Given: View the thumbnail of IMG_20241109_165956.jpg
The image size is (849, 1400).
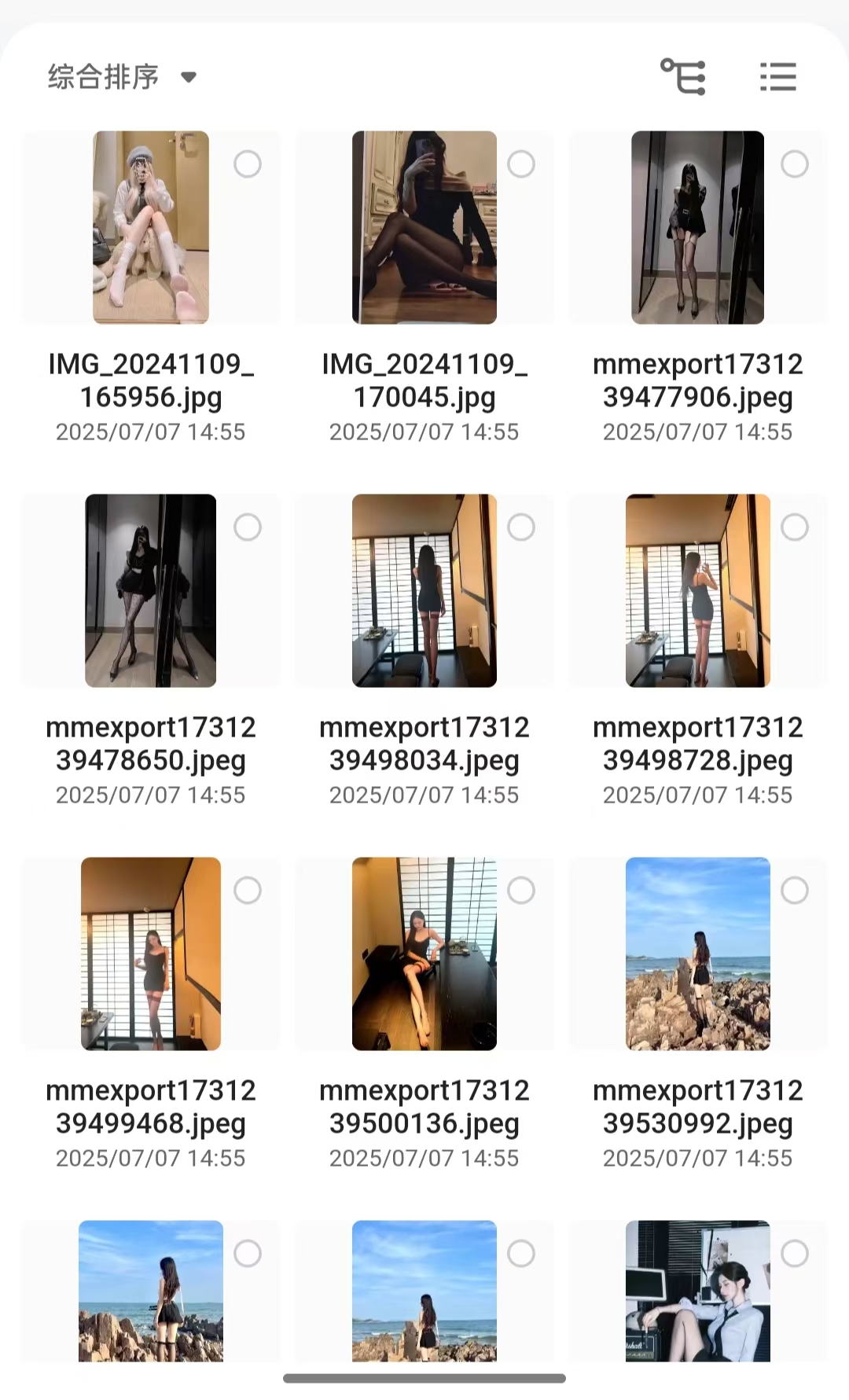Looking at the screenshot, I should (151, 228).
